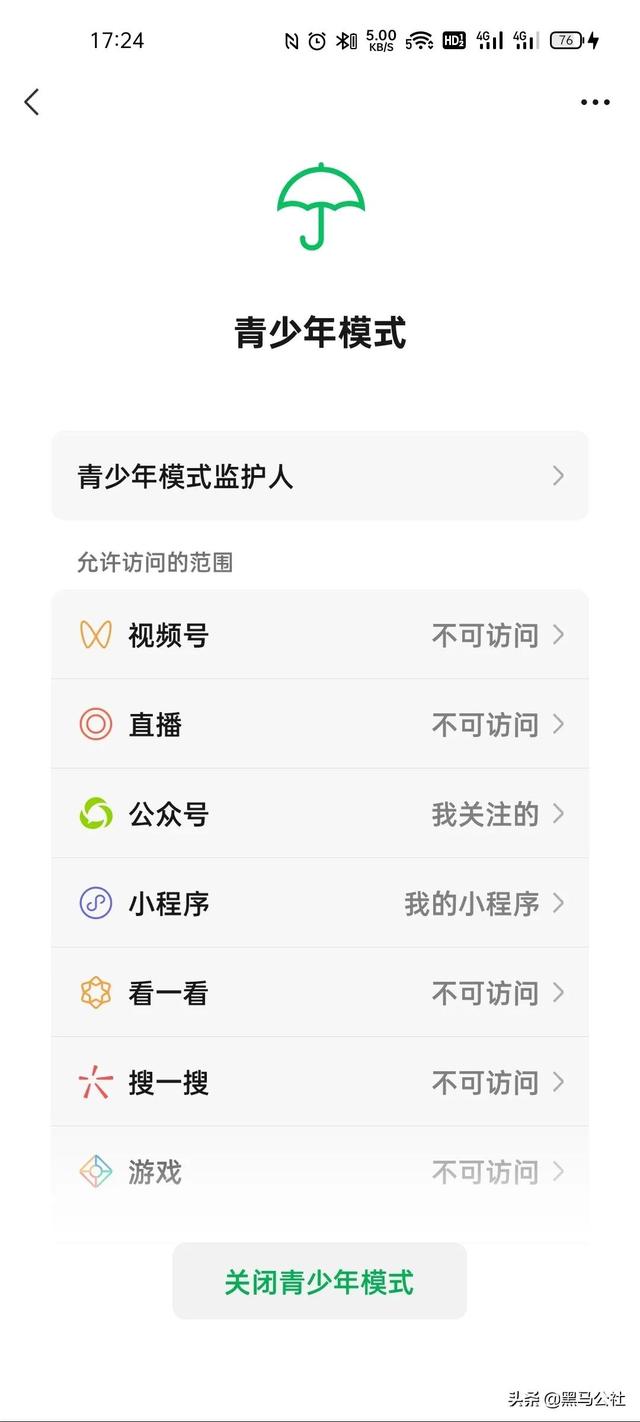Screen dimensions: 640x1422
Task: Open 青少年模式监护人 settings
Action: point(320,476)
